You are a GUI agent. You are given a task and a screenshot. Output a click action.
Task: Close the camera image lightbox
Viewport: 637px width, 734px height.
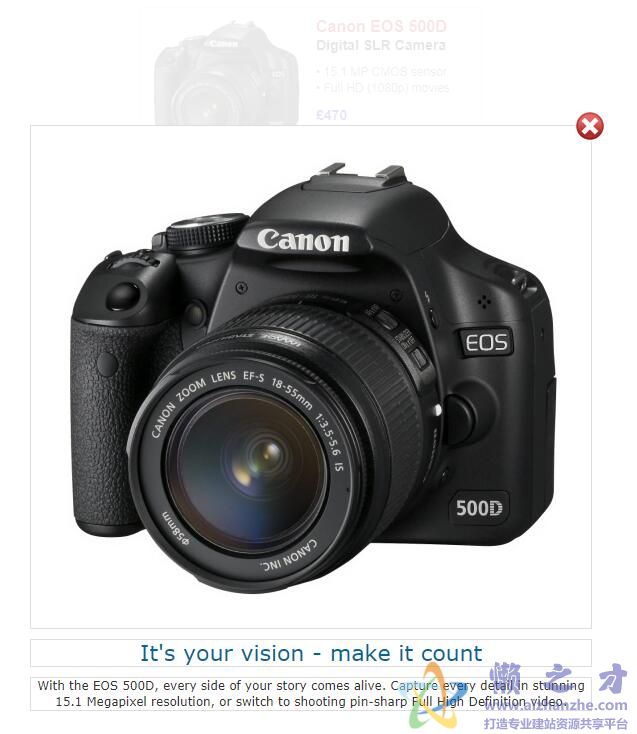pos(590,127)
